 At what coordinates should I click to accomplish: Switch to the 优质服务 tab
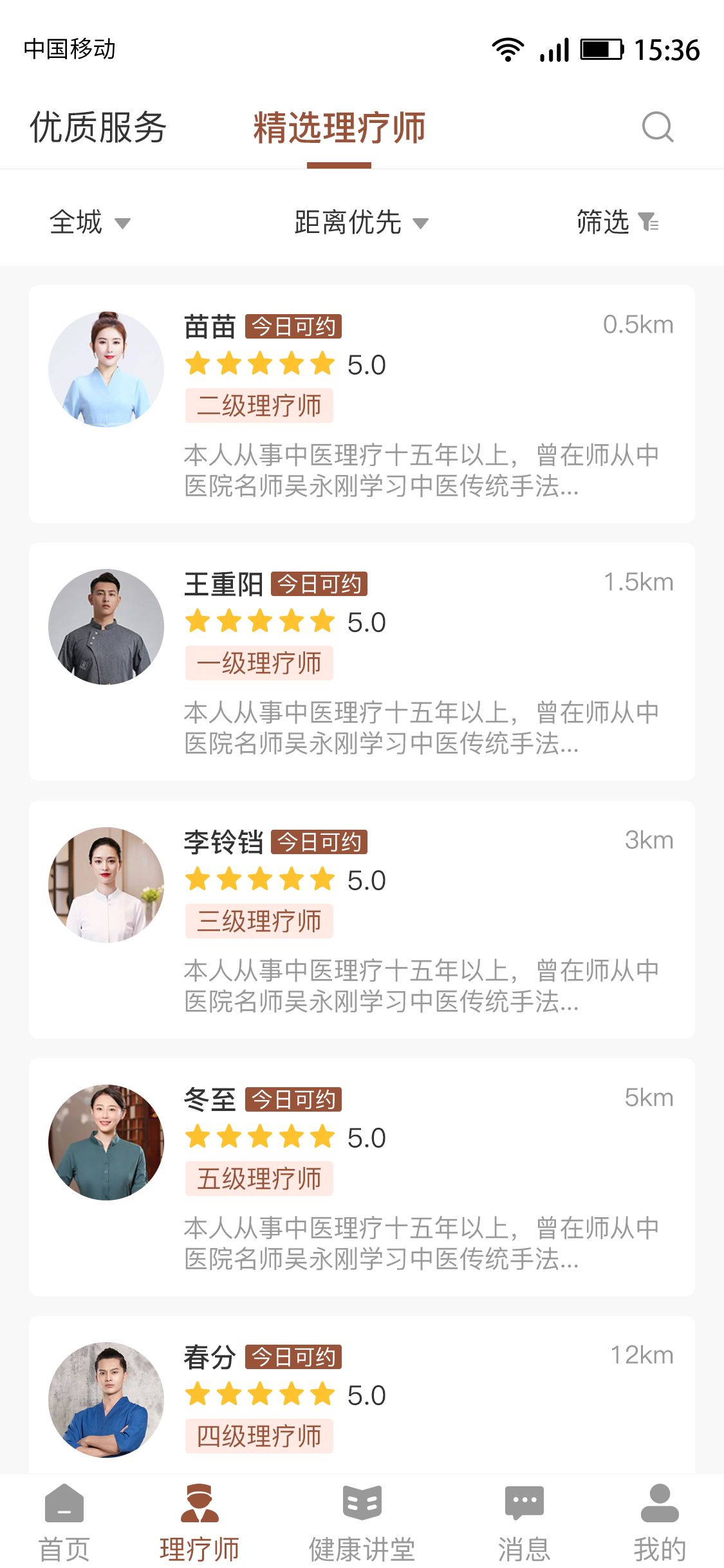[x=98, y=127]
